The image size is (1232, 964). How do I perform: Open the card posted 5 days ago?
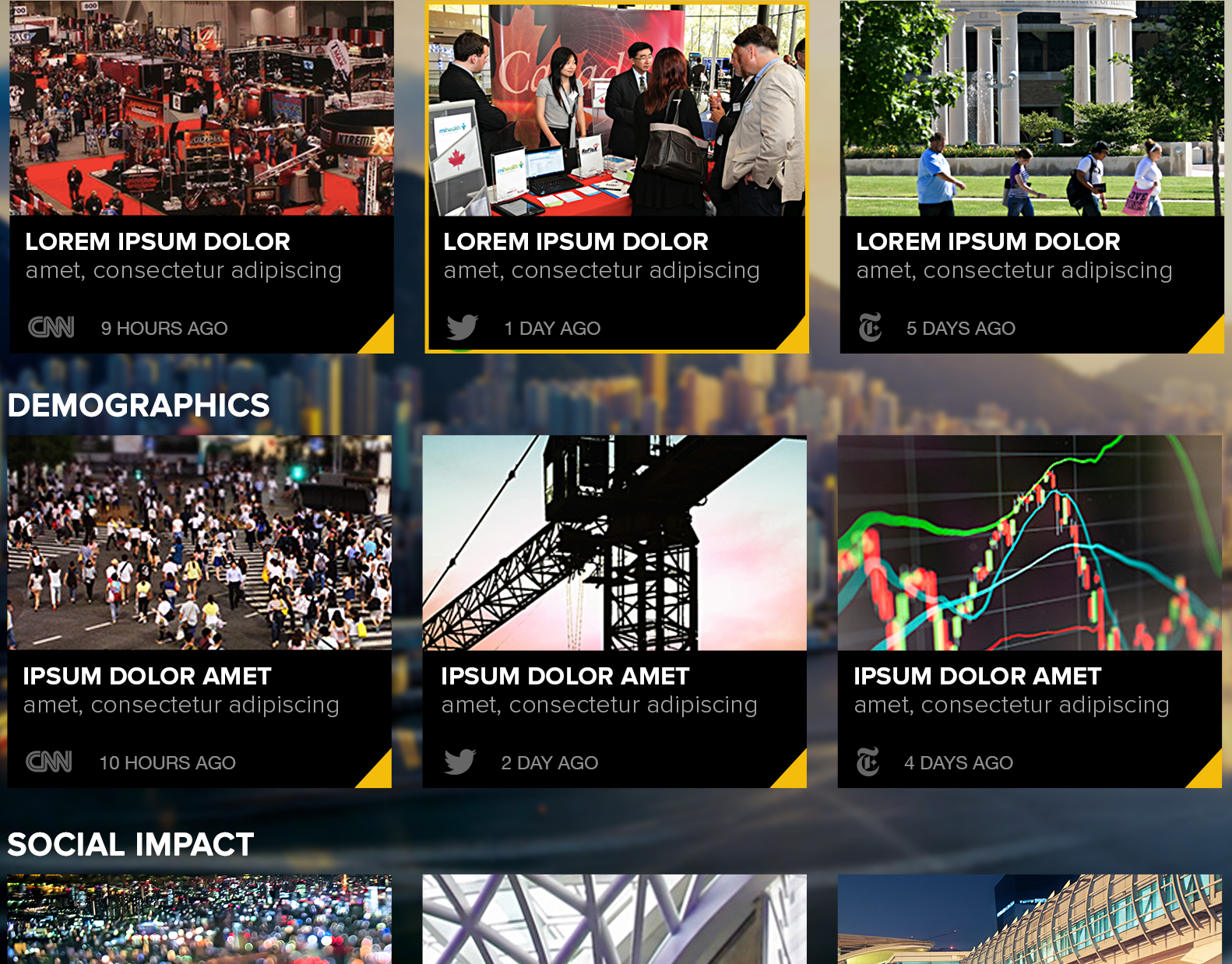pyautogui.click(x=1032, y=177)
